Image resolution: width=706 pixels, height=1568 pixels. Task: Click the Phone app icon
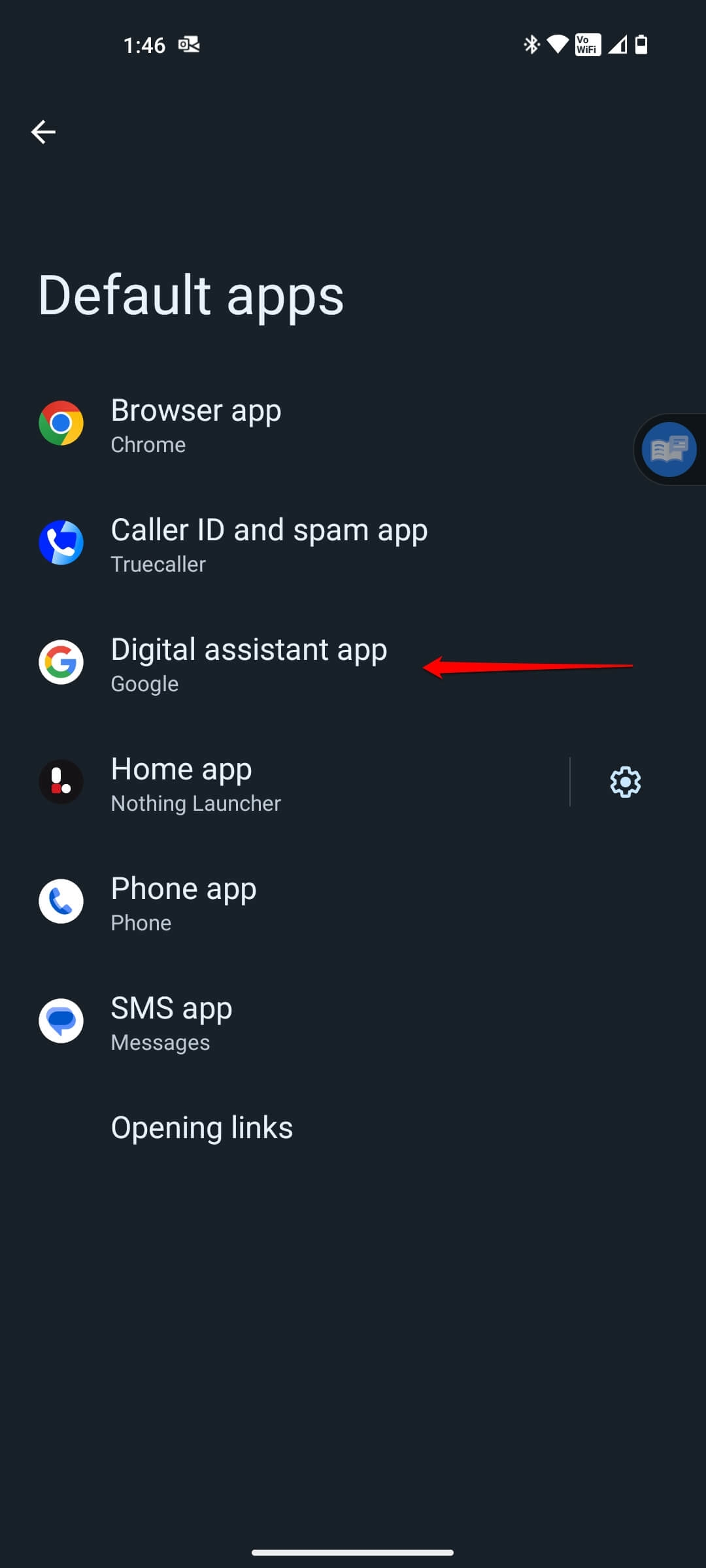(x=61, y=902)
